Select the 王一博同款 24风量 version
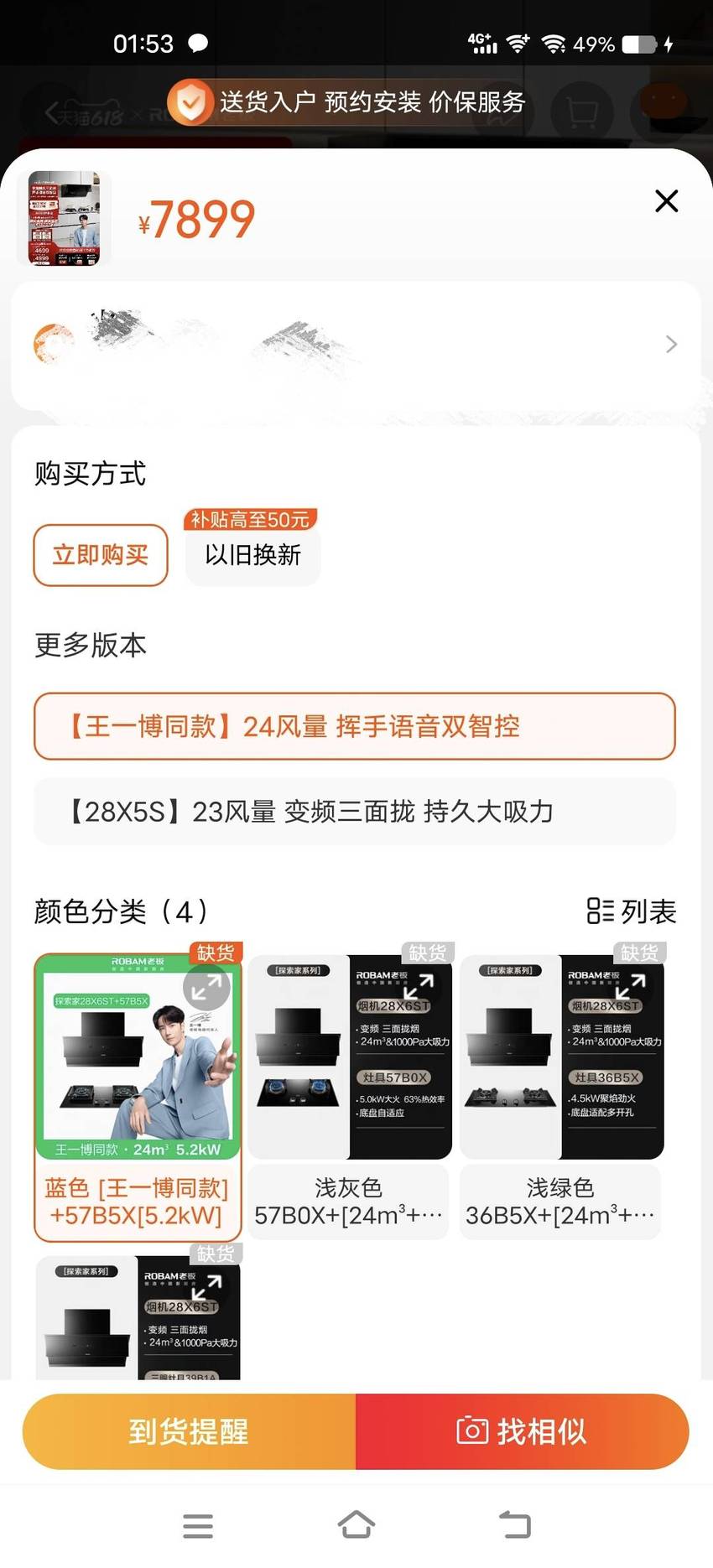 [x=354, y=726]
